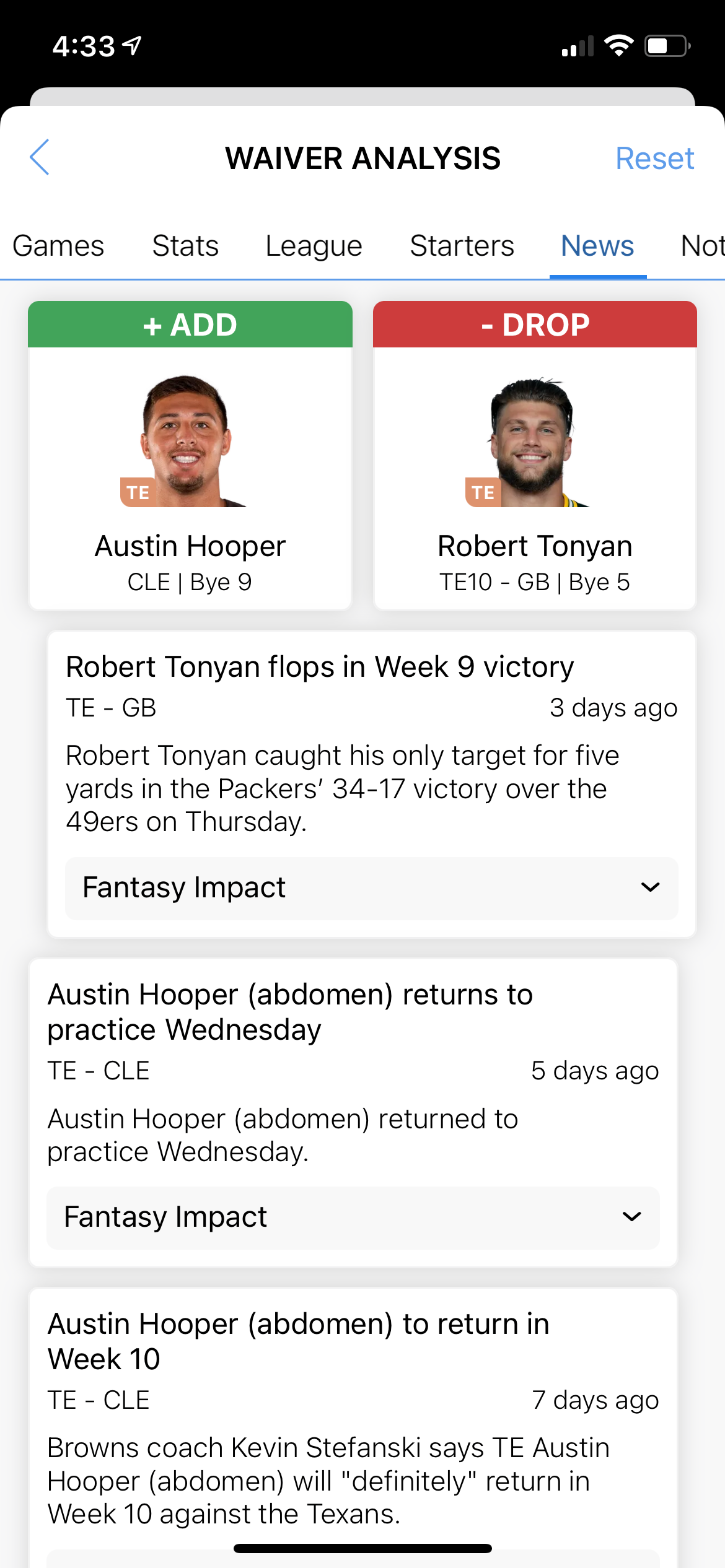
Task: Open the partially visible Notes tab
Action: (703, 246)
